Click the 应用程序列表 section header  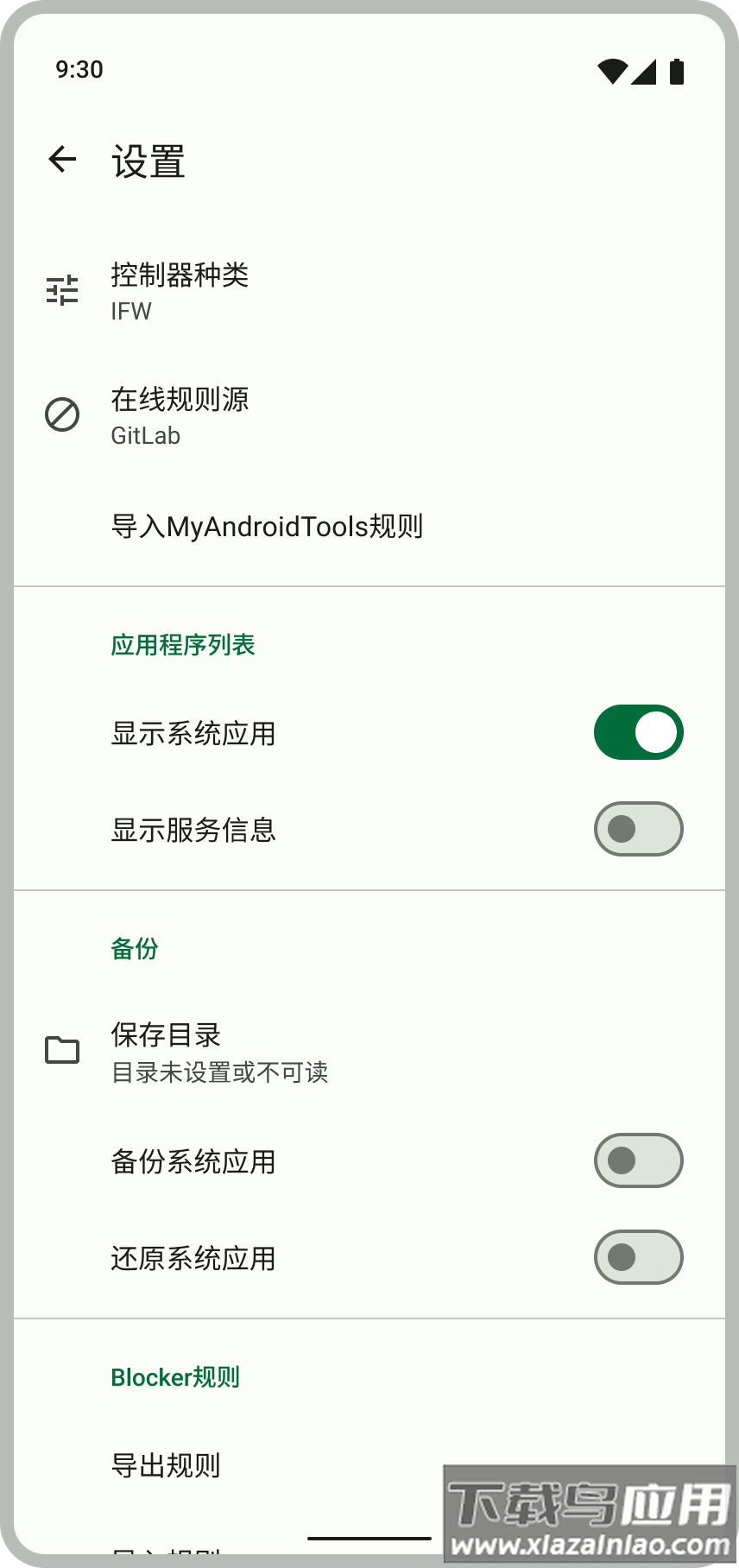click(183, 645)
